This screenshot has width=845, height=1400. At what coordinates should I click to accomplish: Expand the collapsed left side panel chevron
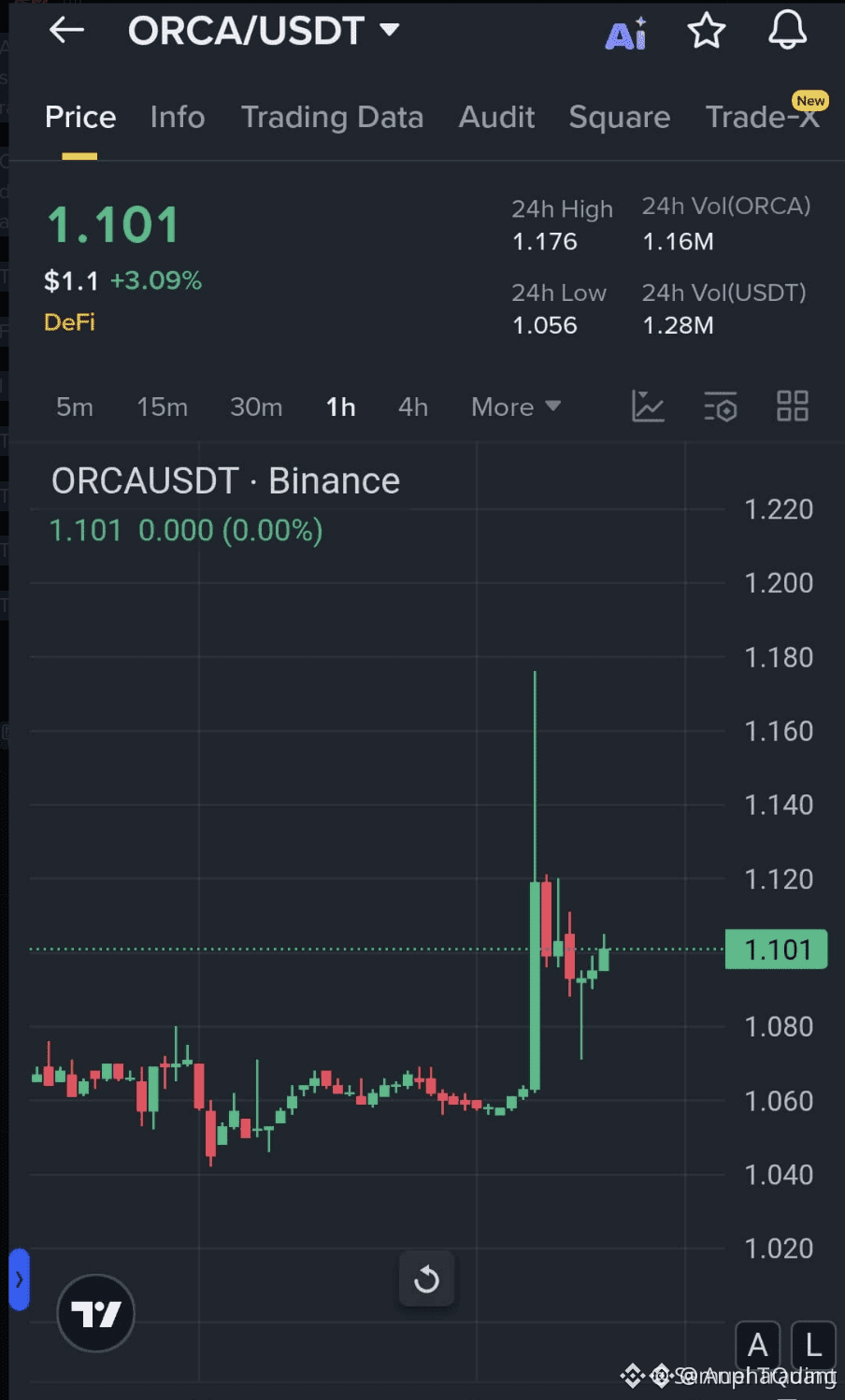click(x=20, y=1279)
